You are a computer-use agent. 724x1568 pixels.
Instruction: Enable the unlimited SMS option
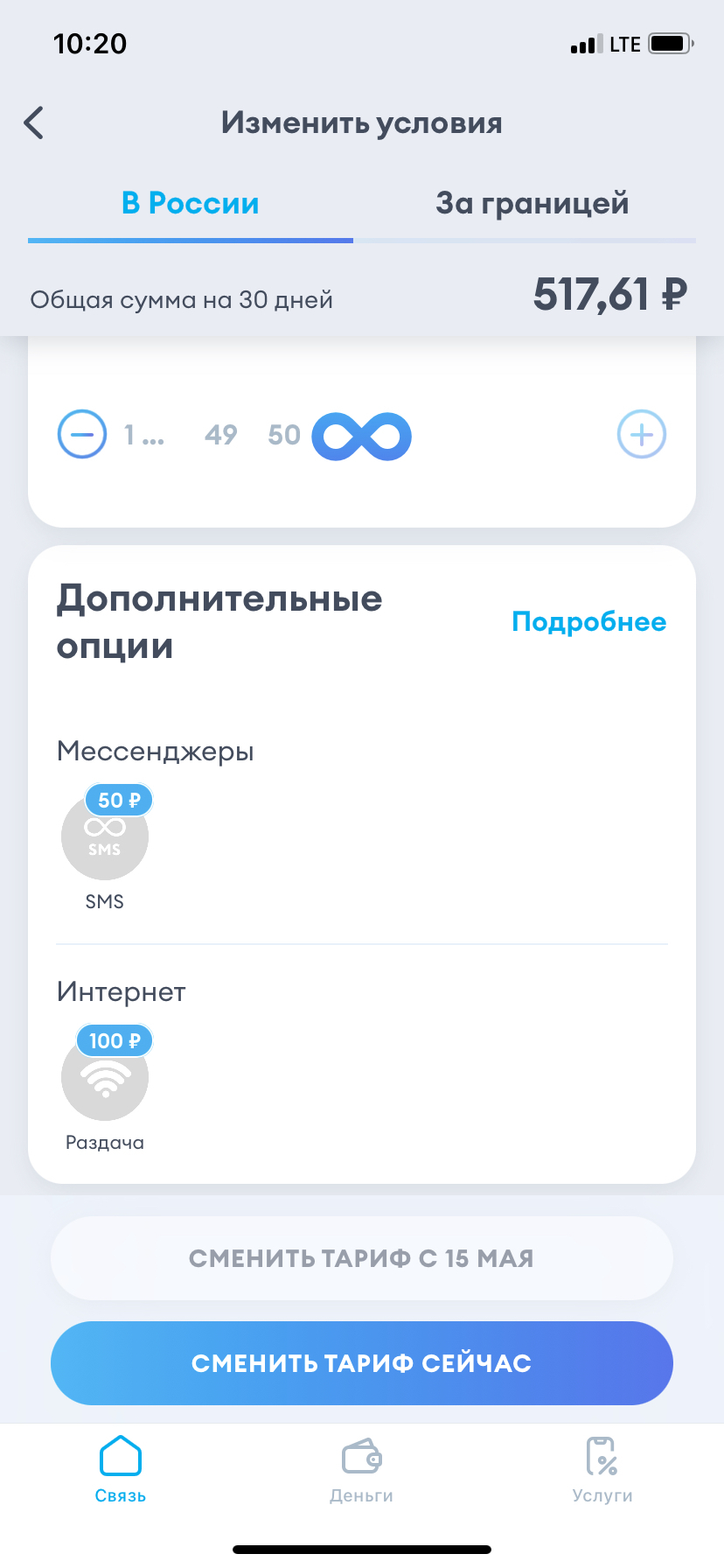[x=105, y=836]
